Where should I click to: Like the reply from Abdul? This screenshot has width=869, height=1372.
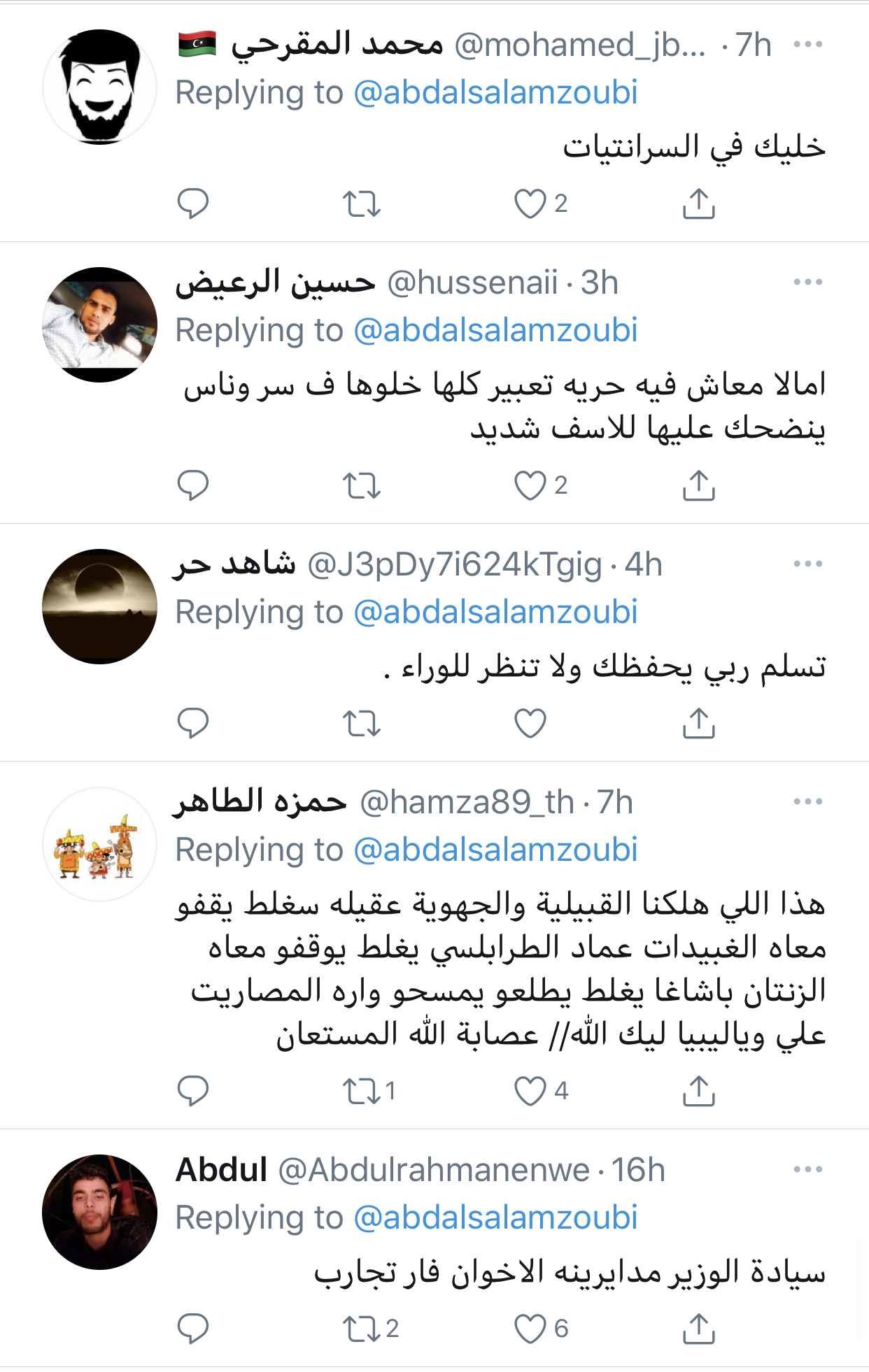[x=530, y=1329]
